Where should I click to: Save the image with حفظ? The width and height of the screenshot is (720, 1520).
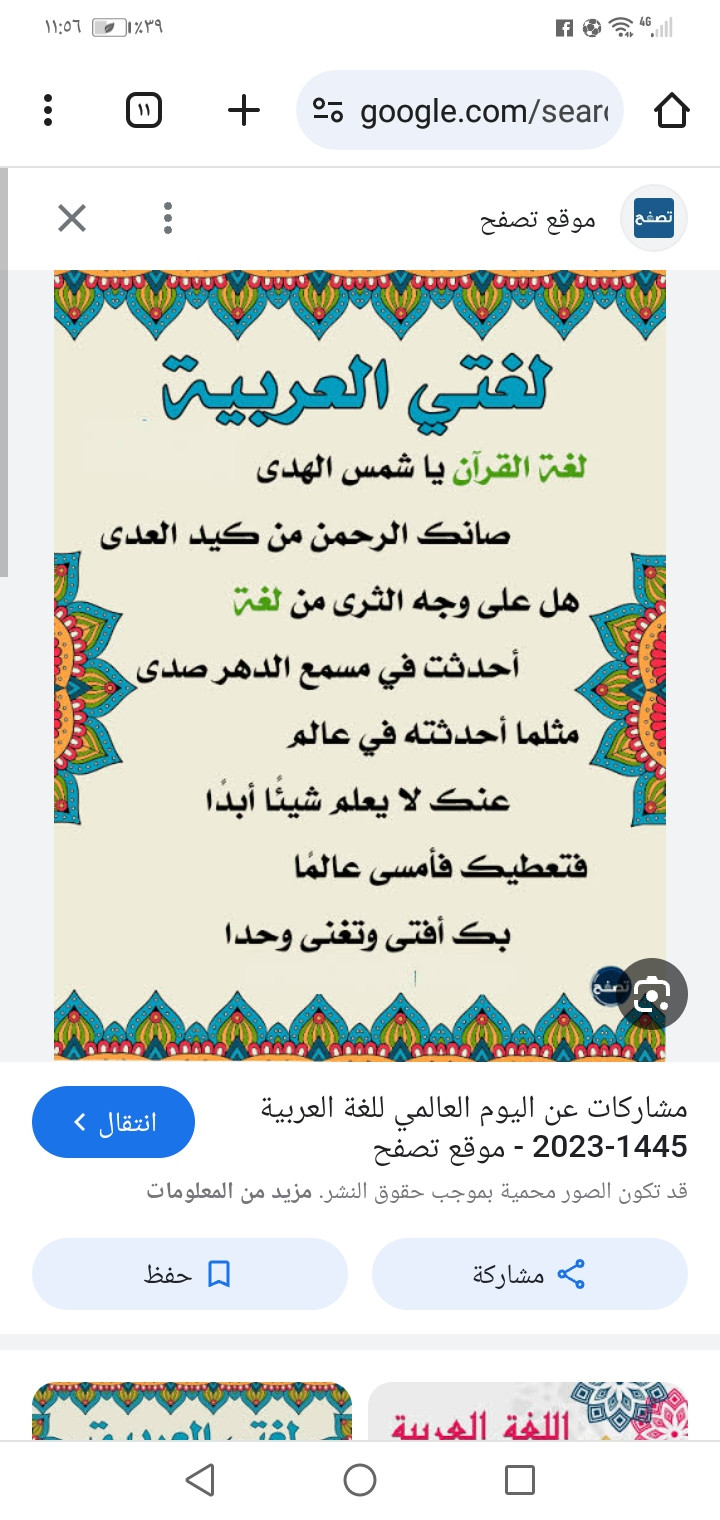(x=189, y=1274)
